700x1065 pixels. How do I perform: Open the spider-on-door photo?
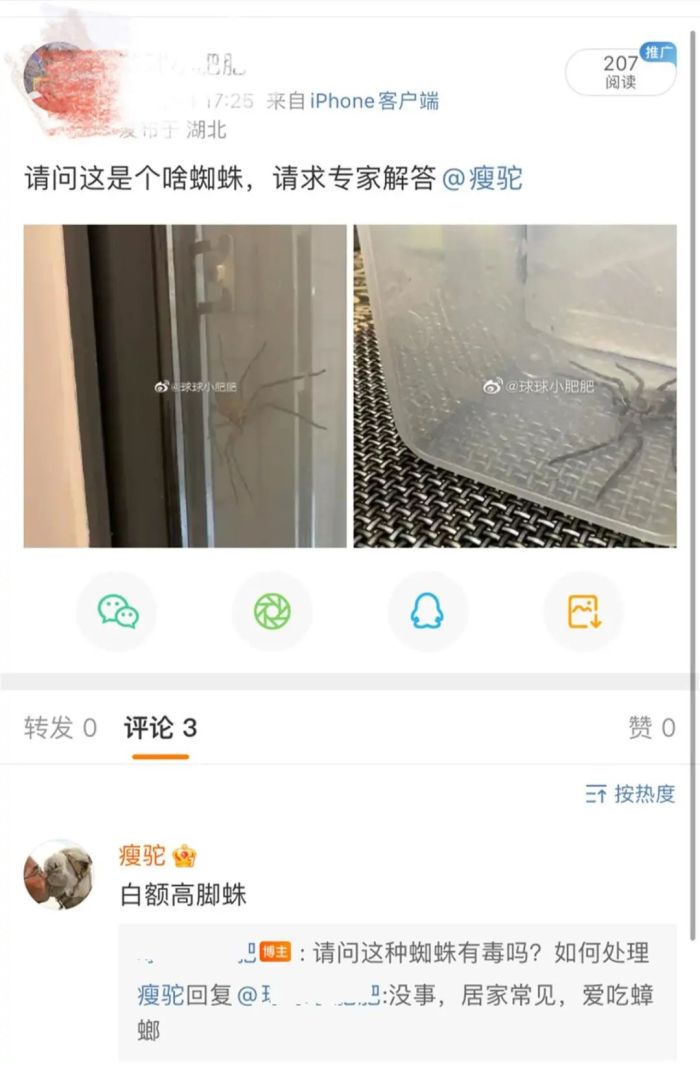click(x=184, y=386)
